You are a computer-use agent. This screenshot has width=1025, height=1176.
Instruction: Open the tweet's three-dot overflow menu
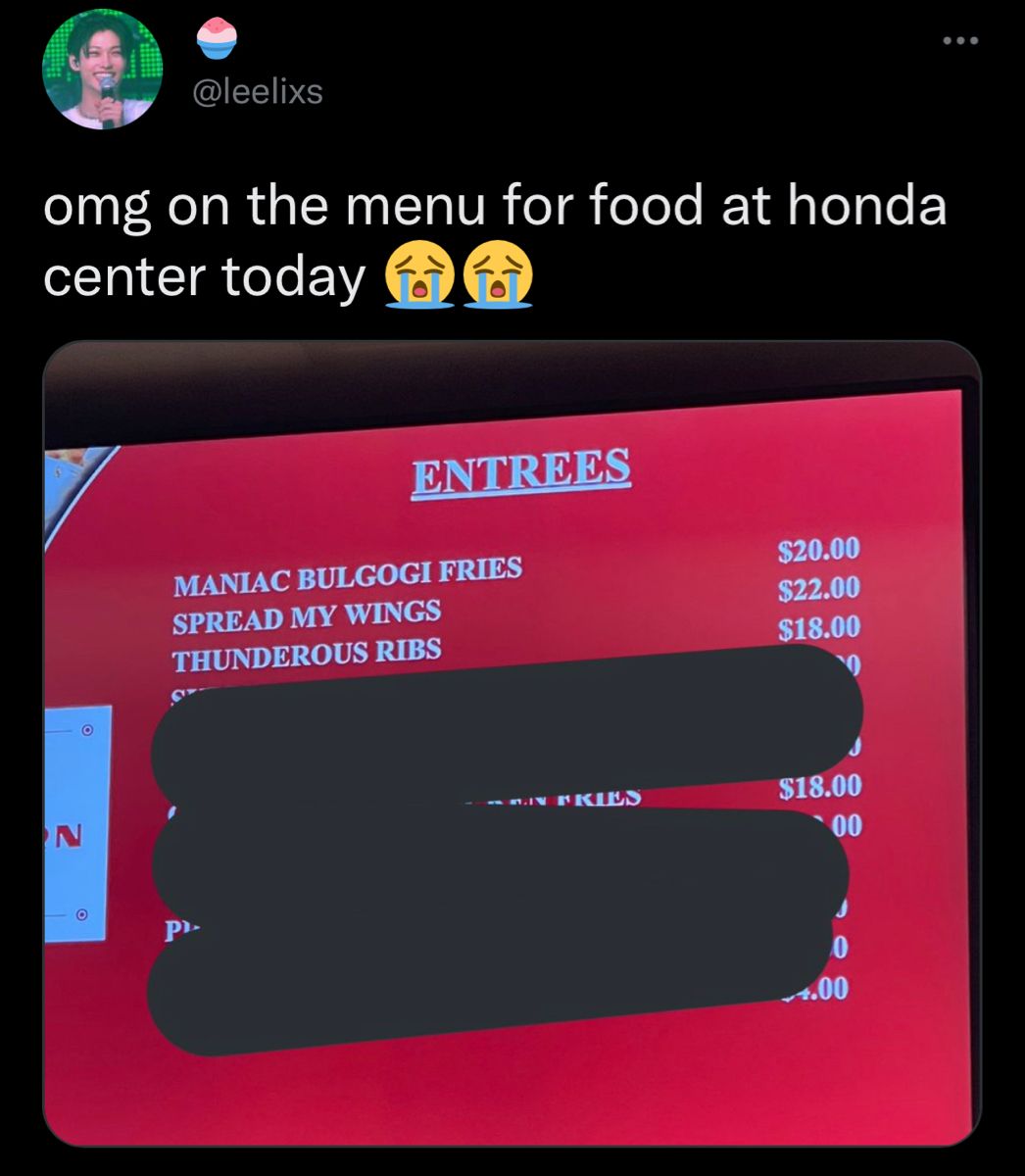pyautogui.click(x=960, y=41)
